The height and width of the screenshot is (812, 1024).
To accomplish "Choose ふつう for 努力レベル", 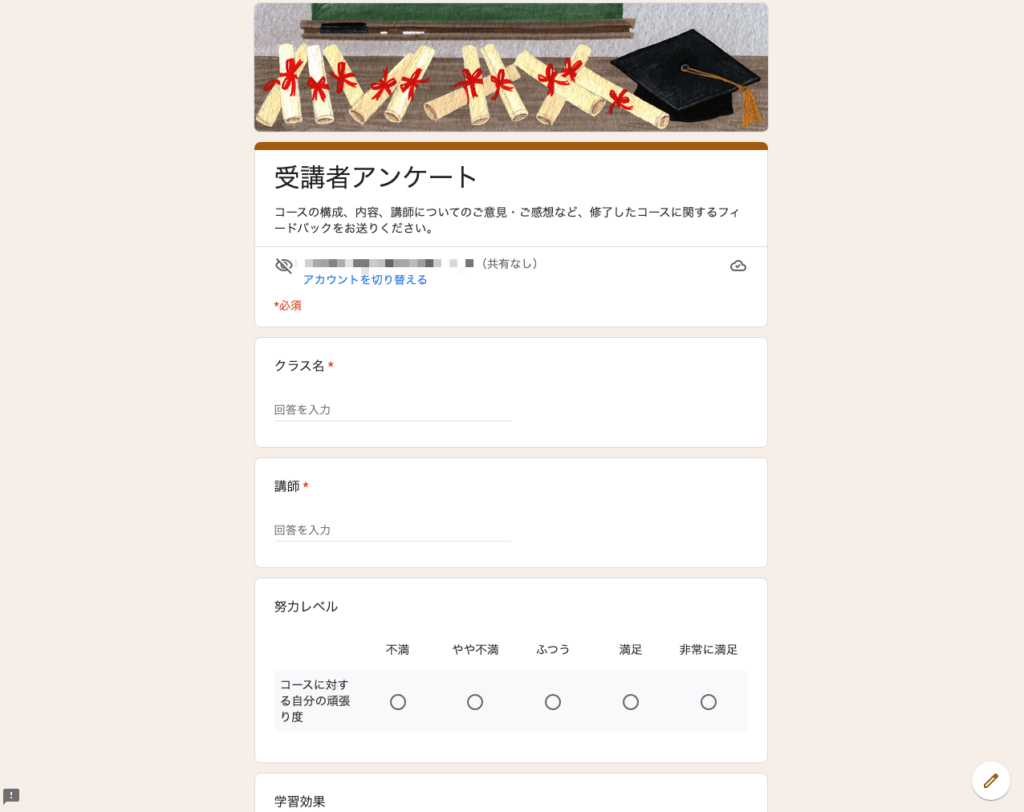I will click(x=553, y=702).
